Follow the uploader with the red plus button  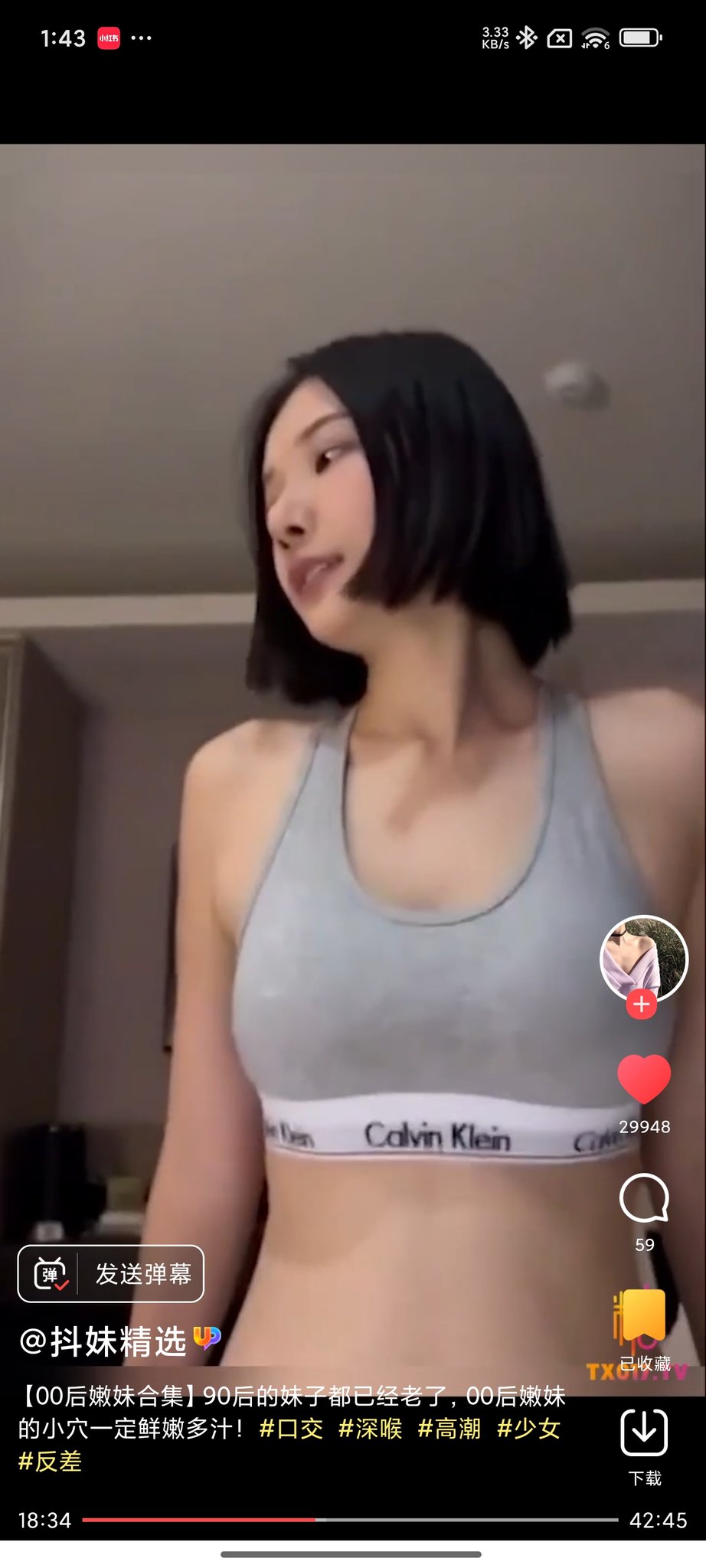(642, 1004)
